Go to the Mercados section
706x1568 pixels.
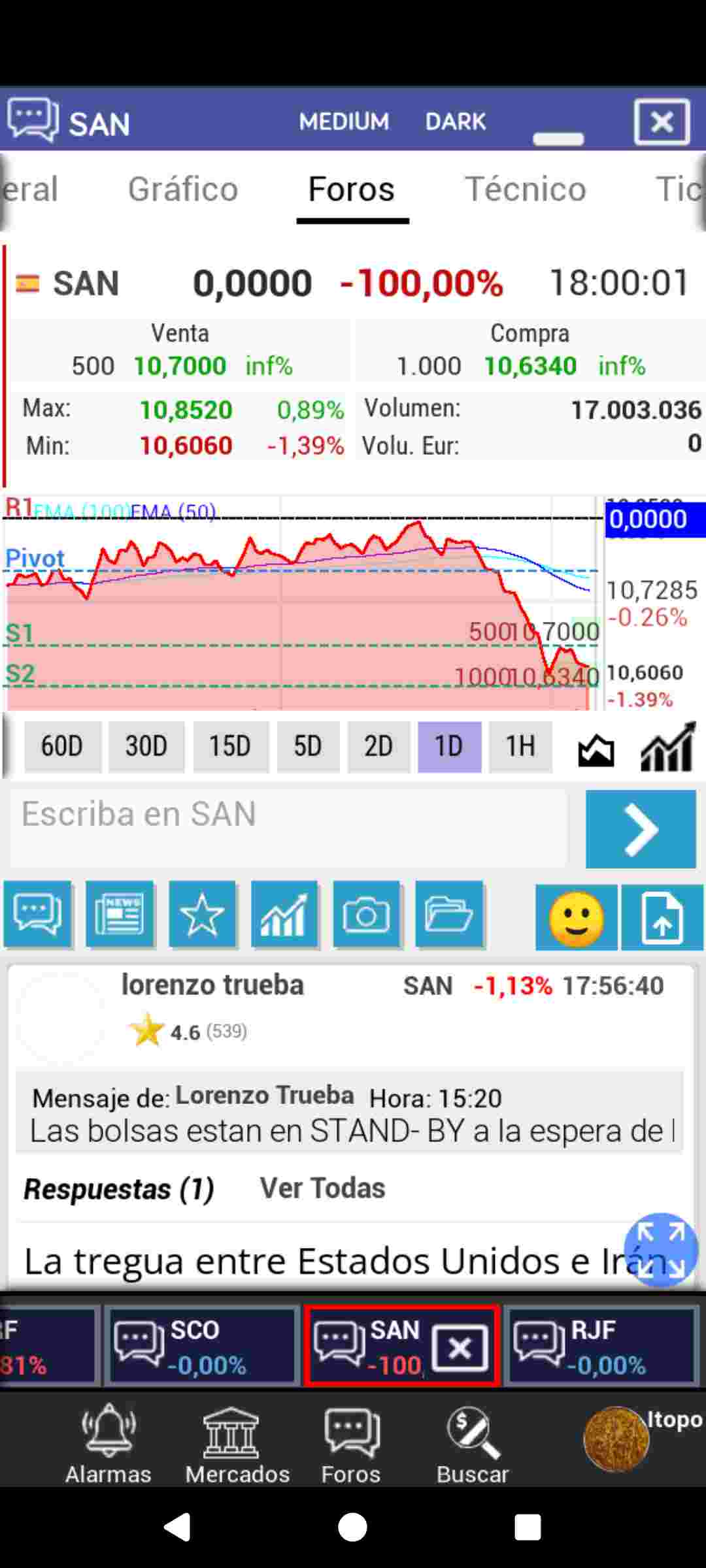[237, 1444]
